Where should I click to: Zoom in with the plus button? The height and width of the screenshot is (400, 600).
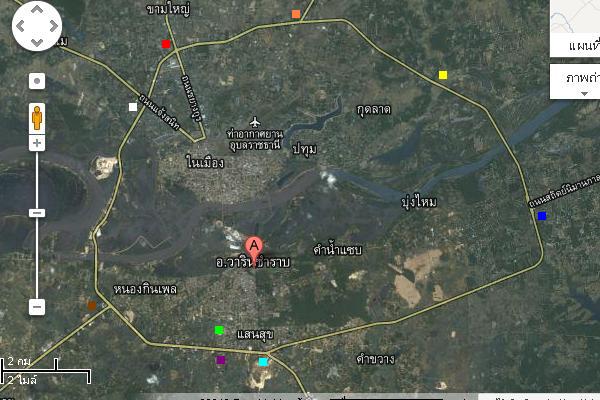(37, 143)
